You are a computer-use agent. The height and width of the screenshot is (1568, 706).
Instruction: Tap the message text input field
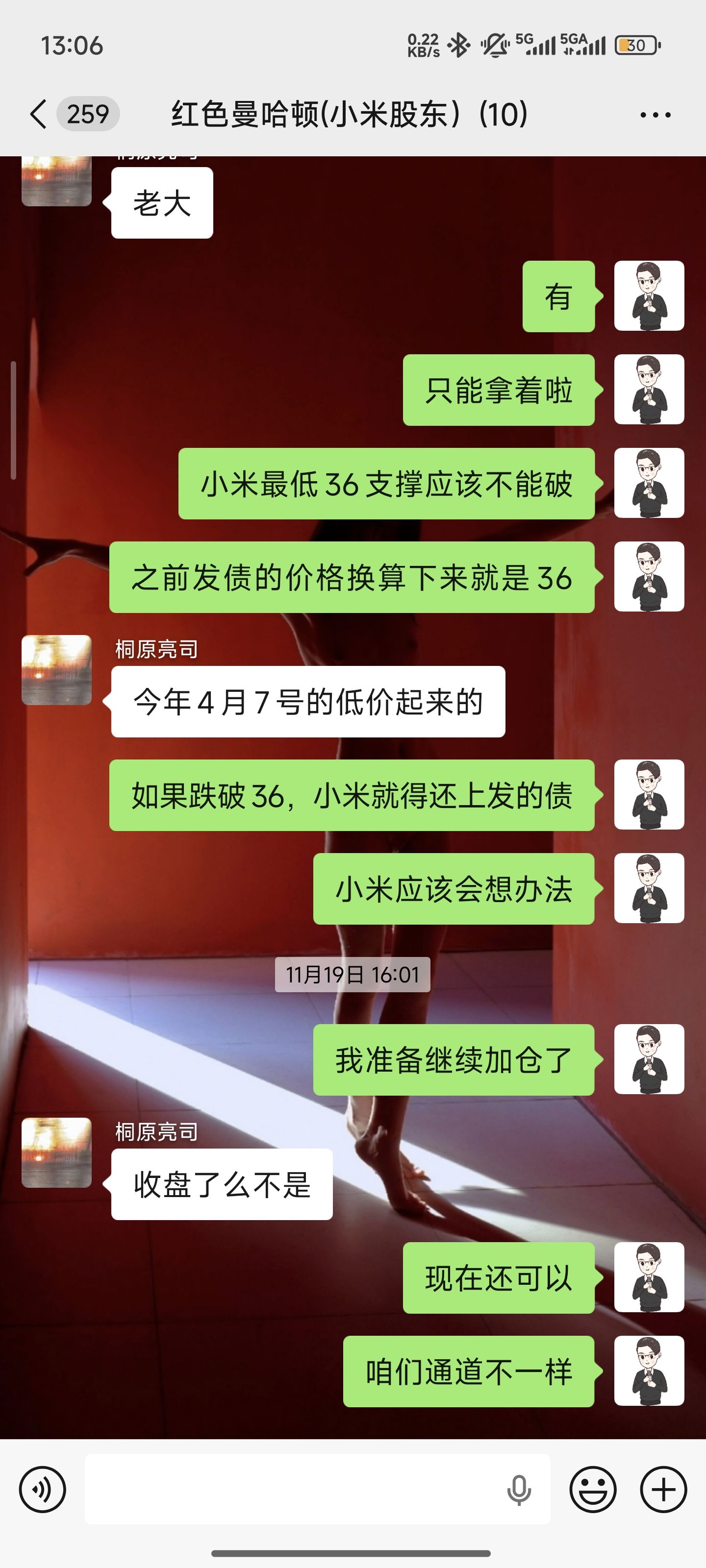[x=292, y=1490]
